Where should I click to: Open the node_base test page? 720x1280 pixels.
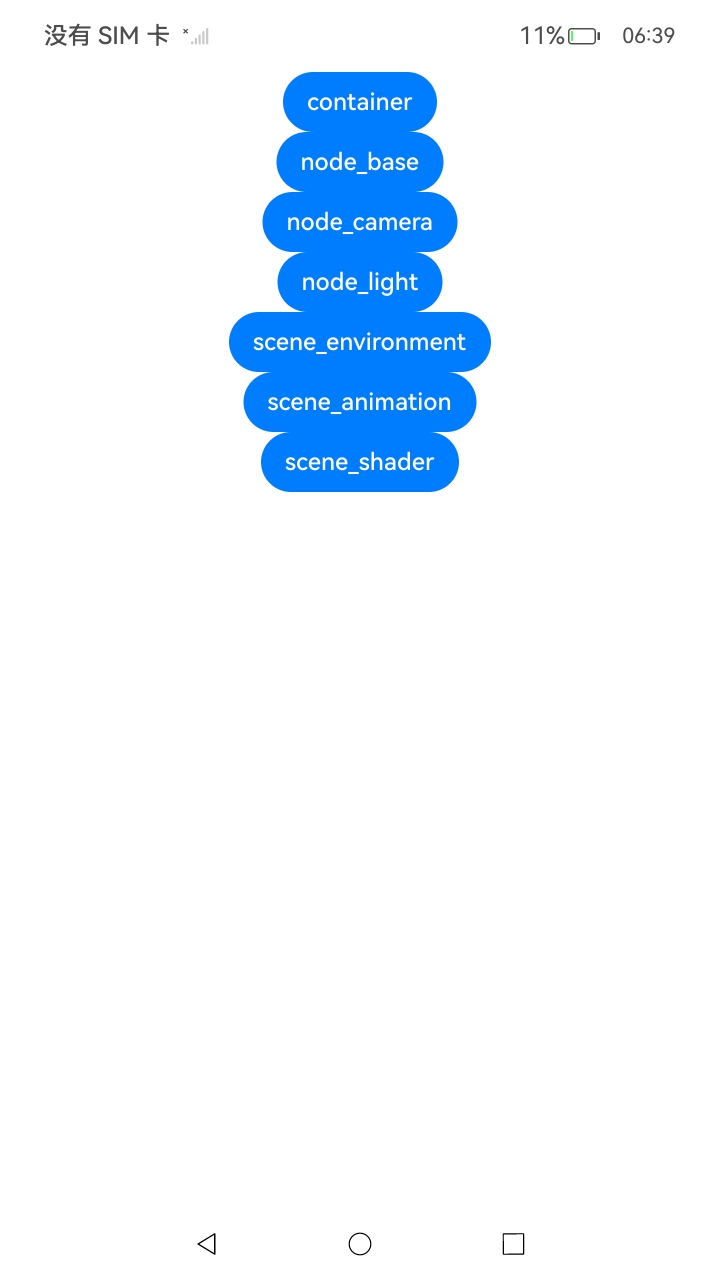click(360, 162)
